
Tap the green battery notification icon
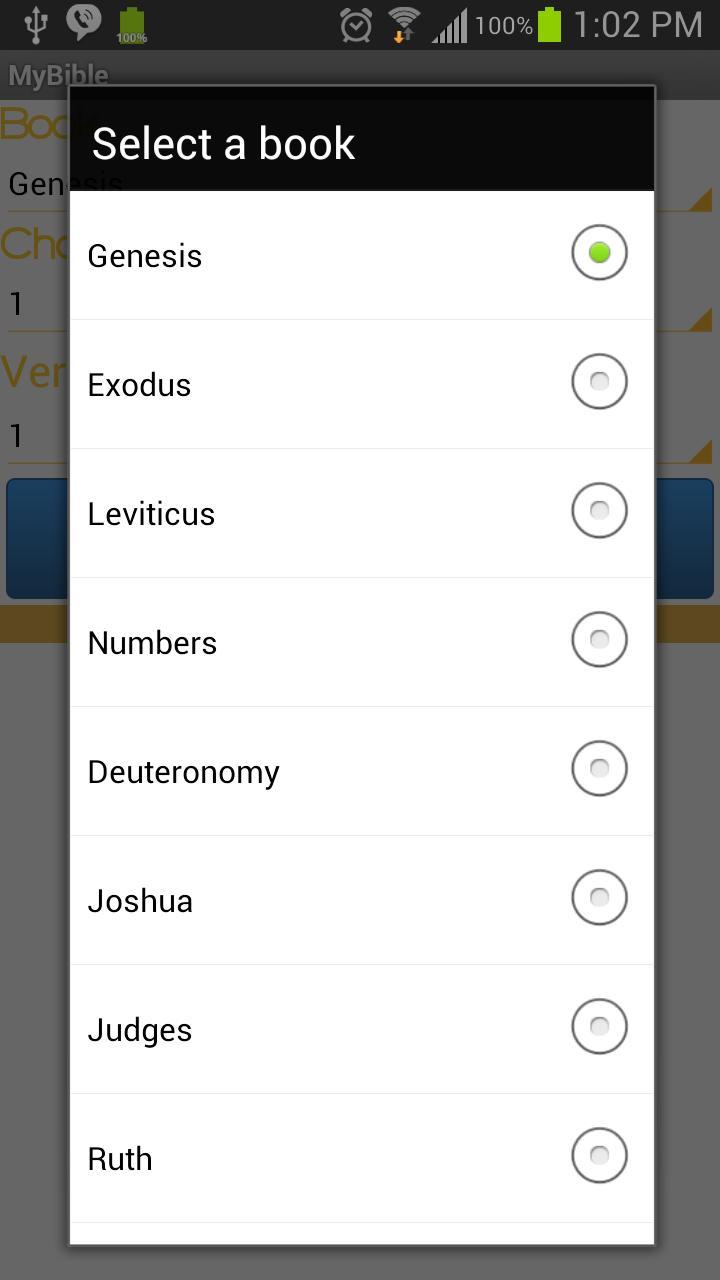[x=130, y=24]
